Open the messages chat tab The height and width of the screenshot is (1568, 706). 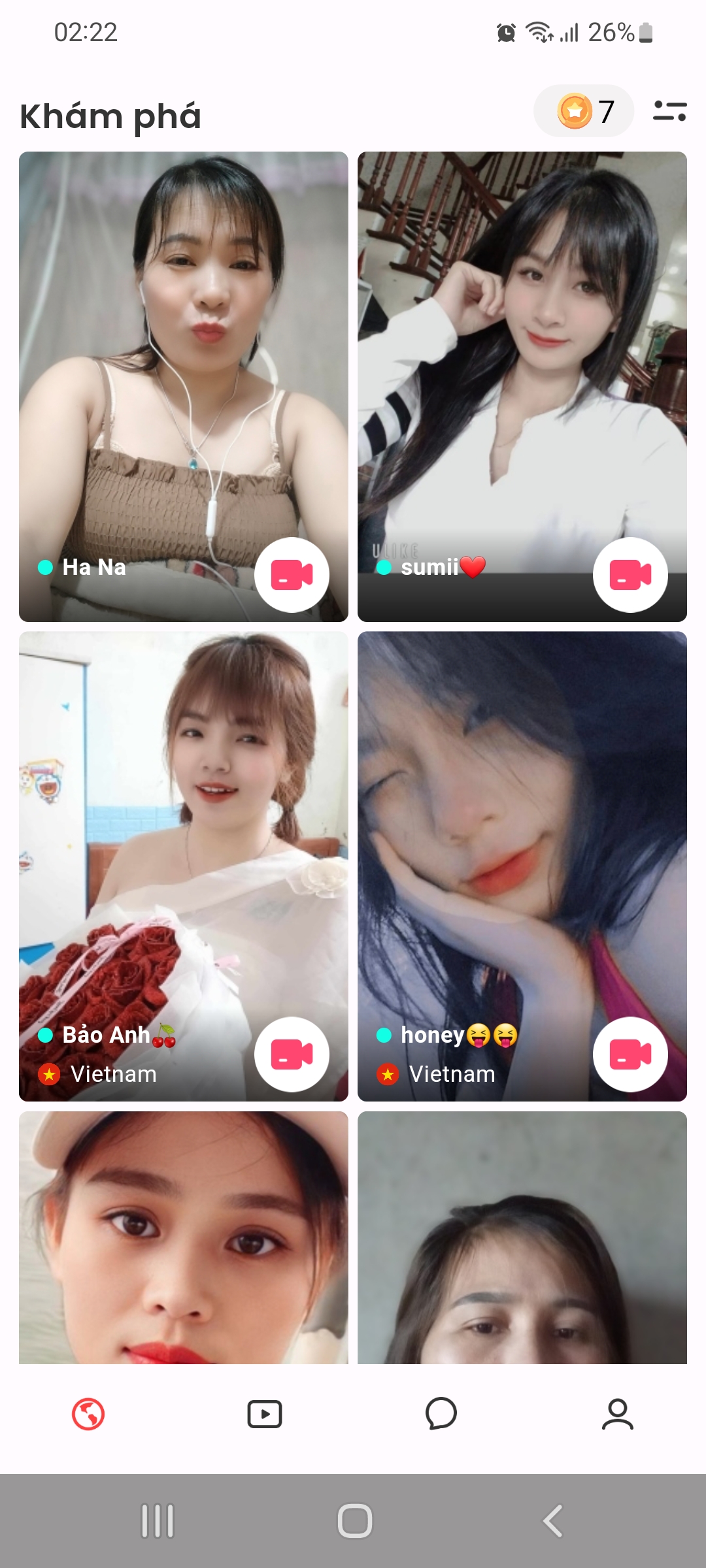click(x=441, y=1414)
